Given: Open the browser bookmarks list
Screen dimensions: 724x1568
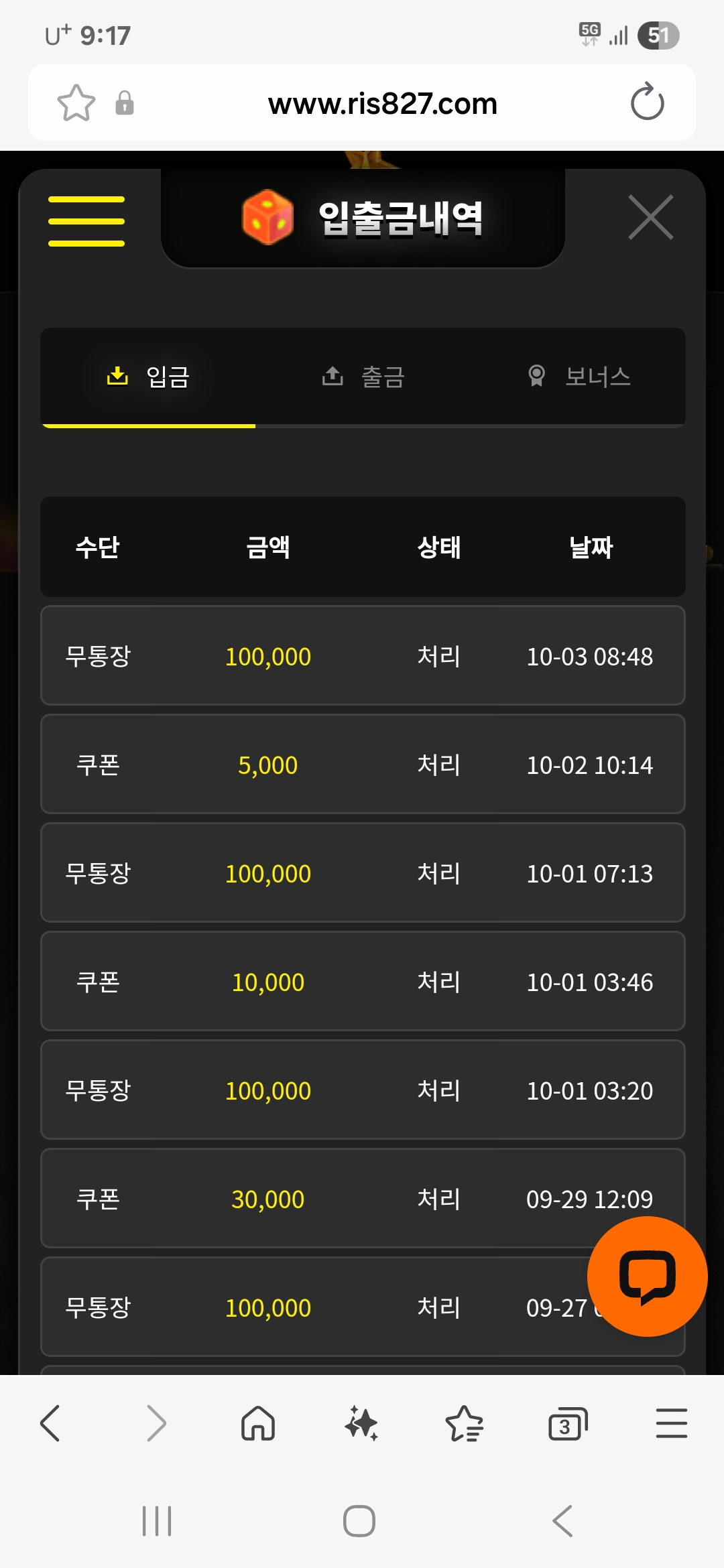Looking at the screenshot, I should 465,1423.
